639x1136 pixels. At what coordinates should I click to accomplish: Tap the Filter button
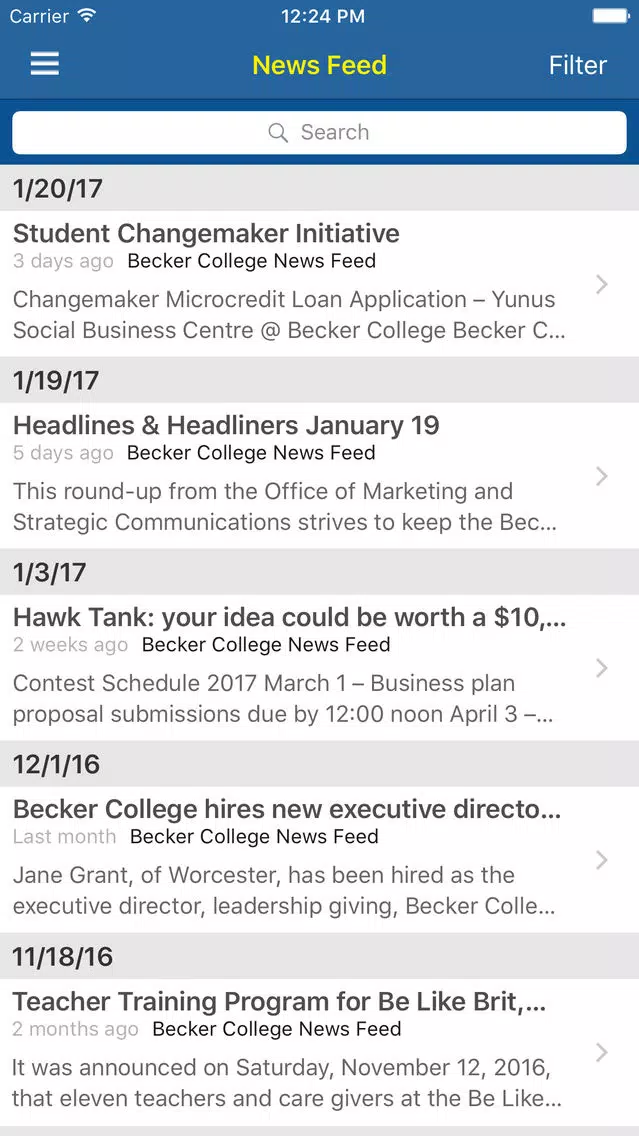[x=577, y=65]
